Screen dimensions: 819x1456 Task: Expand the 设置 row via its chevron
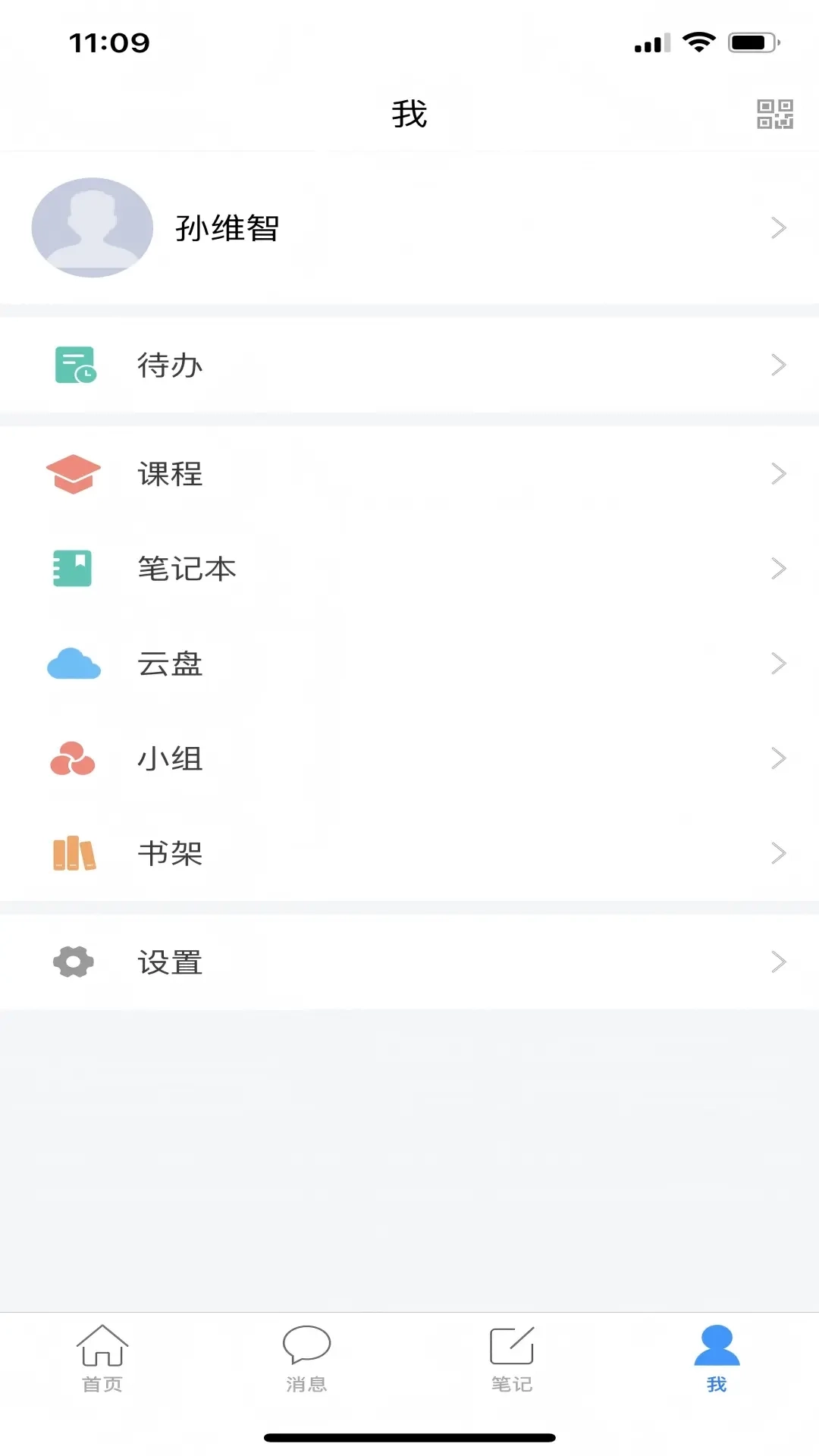(x=778, y=962)
